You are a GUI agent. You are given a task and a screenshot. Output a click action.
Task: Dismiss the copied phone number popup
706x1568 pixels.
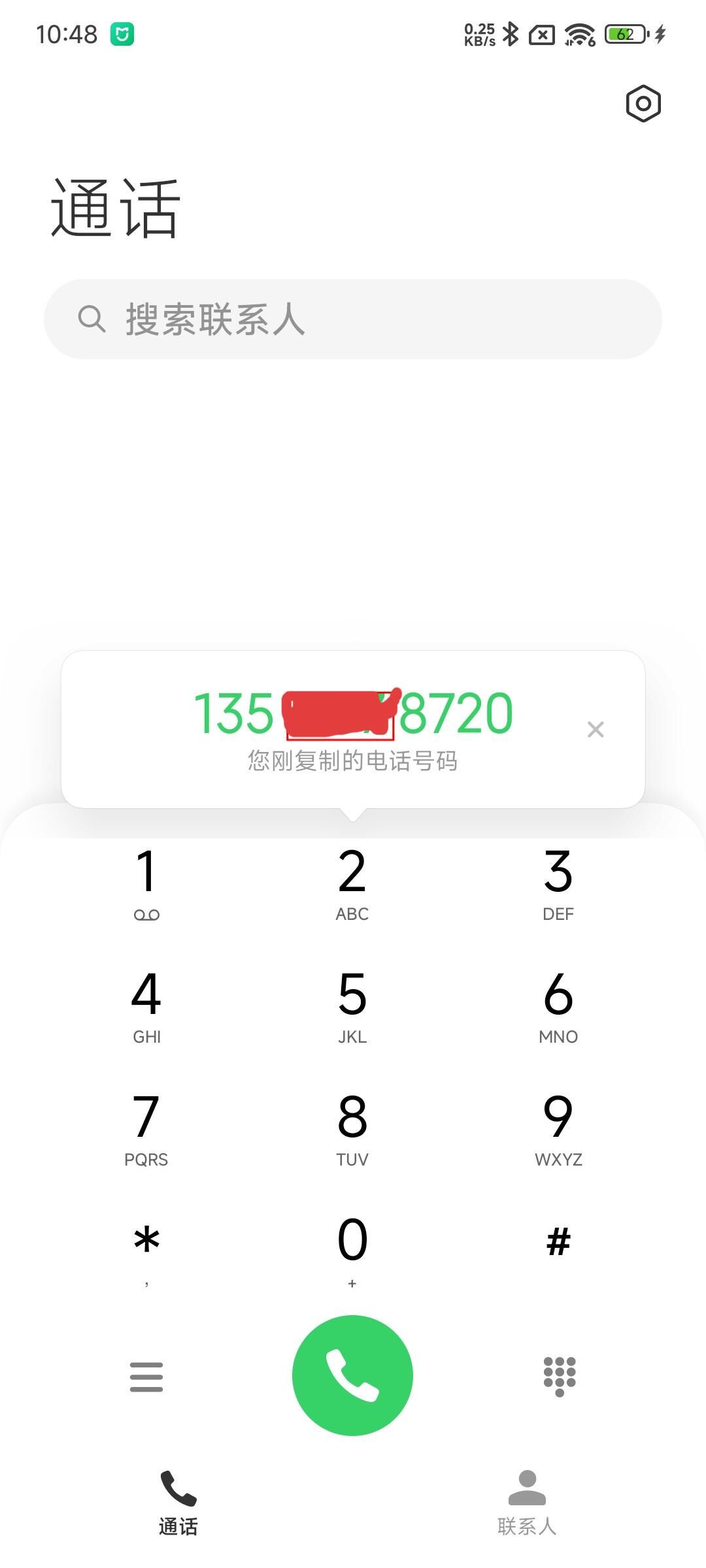pos(596,729)
